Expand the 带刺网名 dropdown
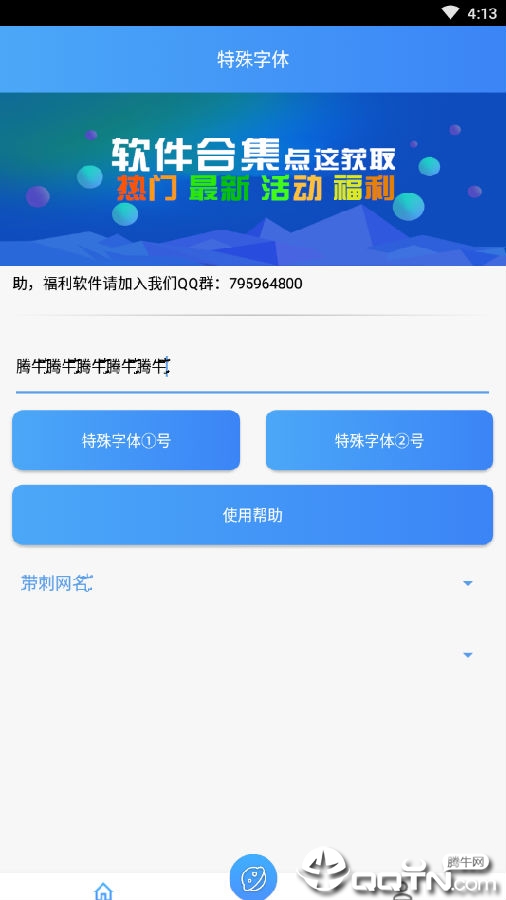This screenshot has height=900, width=506. pyautogui.click(x=252, y=583)
